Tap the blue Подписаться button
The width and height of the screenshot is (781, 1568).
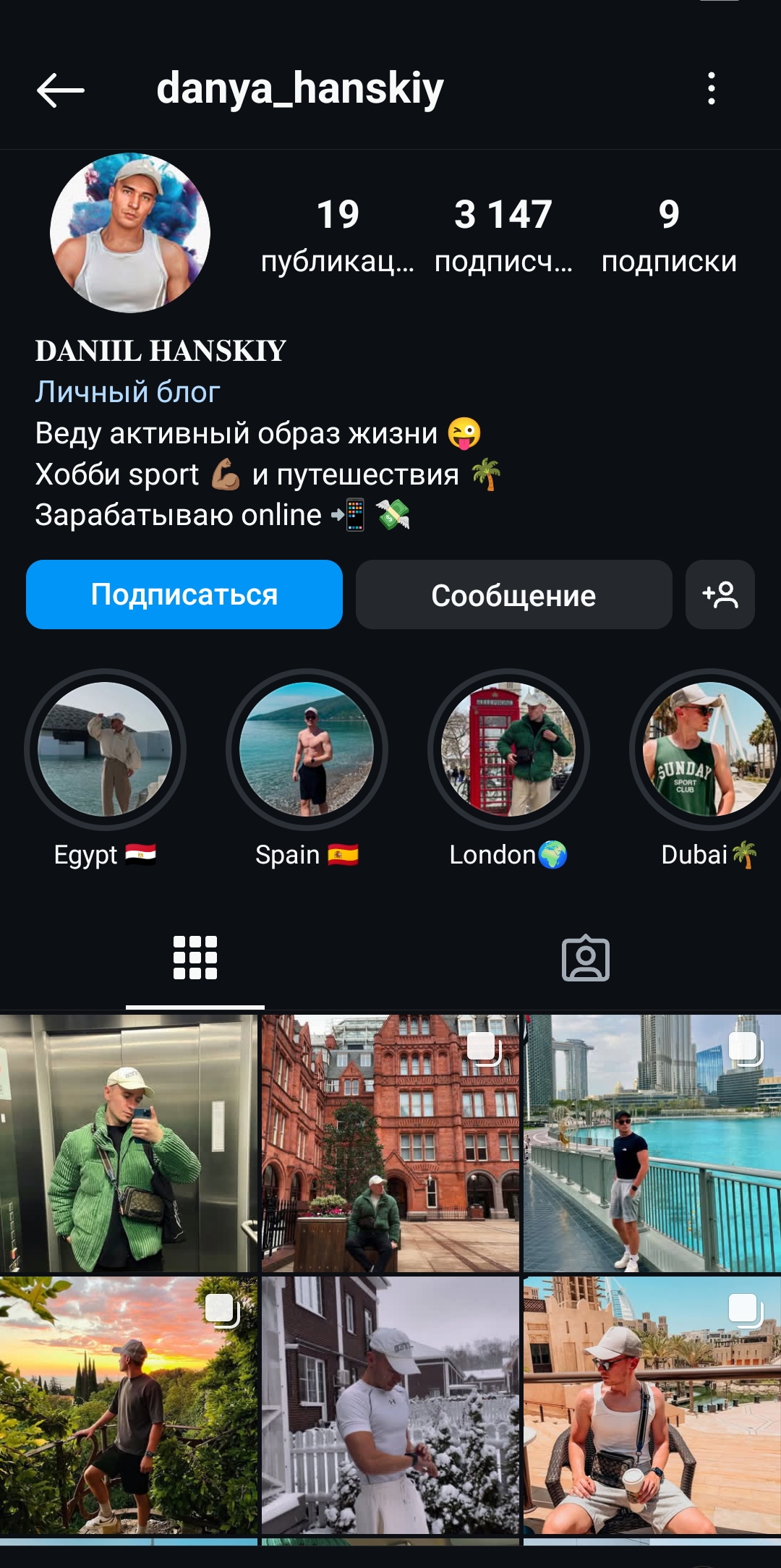coord(184,595)
